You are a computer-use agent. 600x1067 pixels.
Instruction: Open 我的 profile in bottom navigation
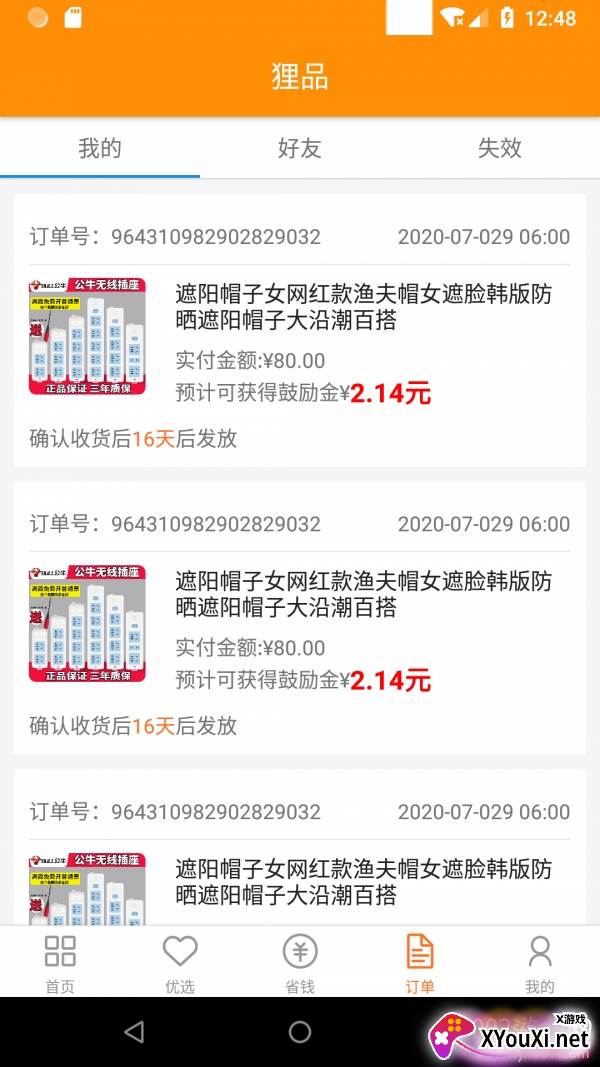click(540, 962)
